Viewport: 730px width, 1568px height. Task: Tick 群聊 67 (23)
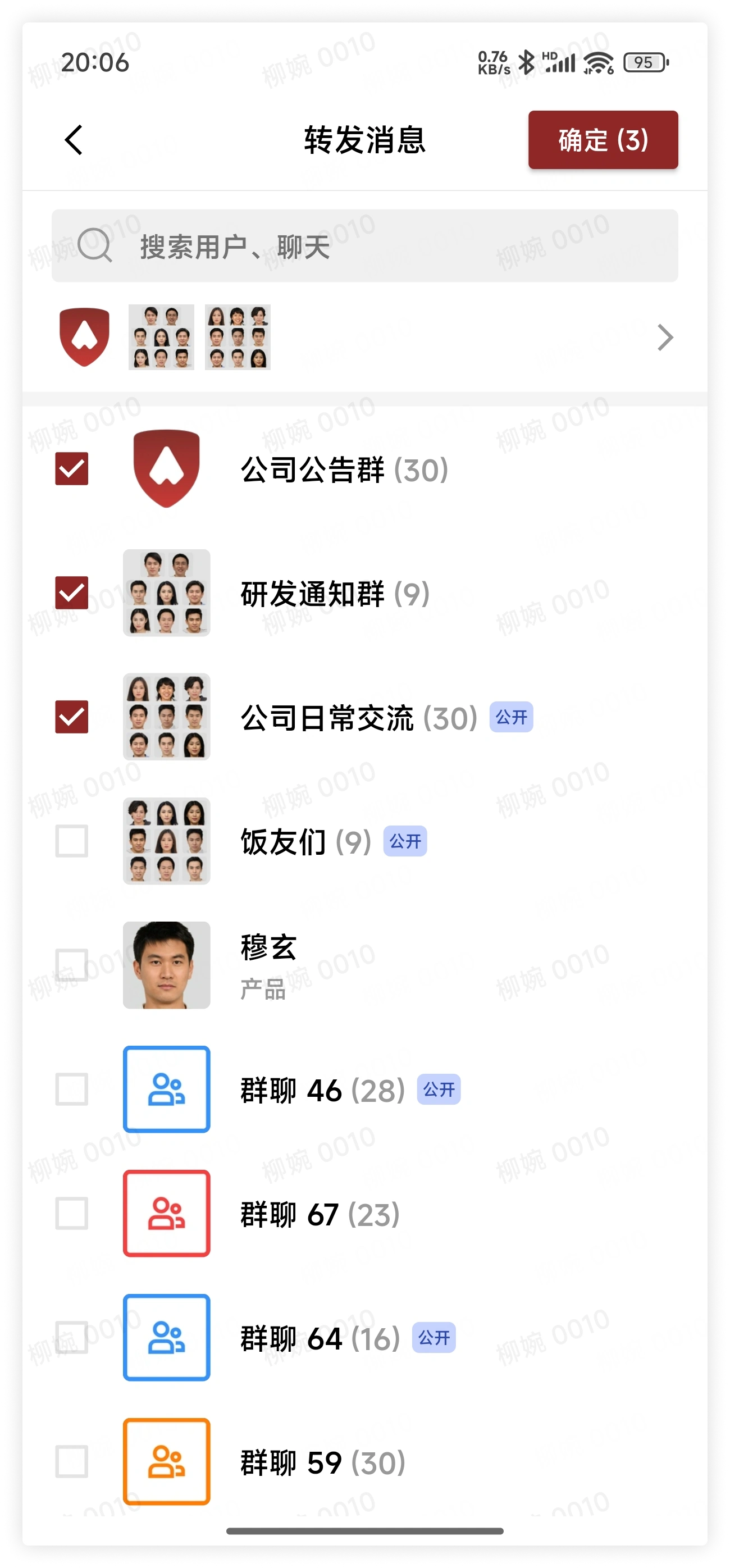[72, 1214]
